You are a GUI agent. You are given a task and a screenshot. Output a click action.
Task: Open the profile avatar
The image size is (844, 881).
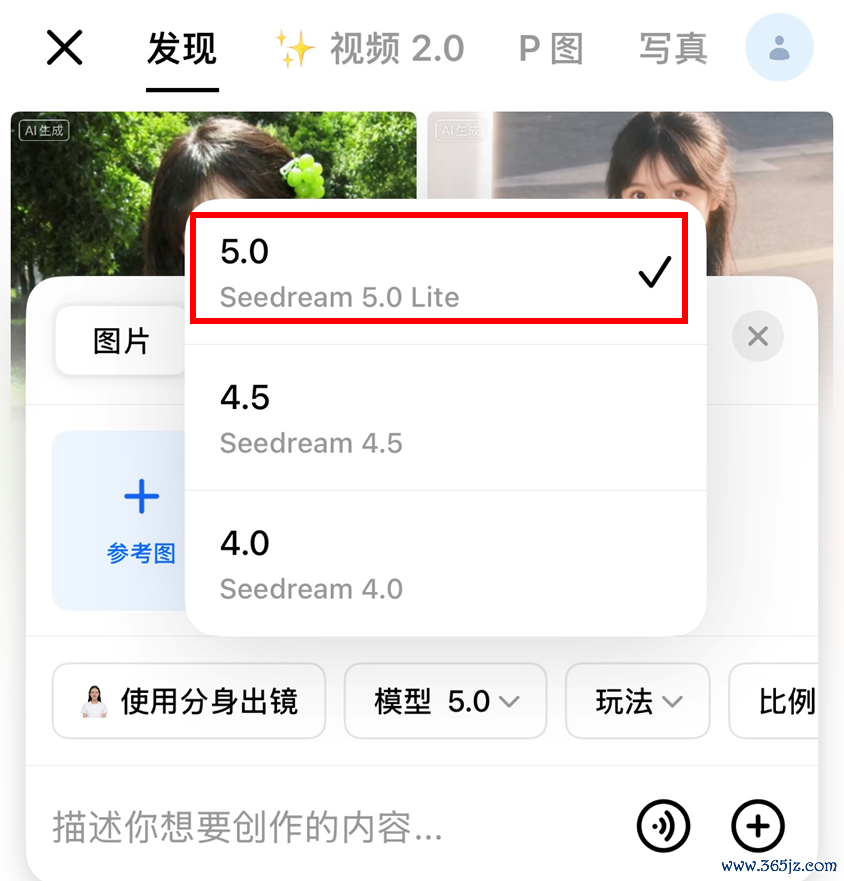tap(779, 48)
